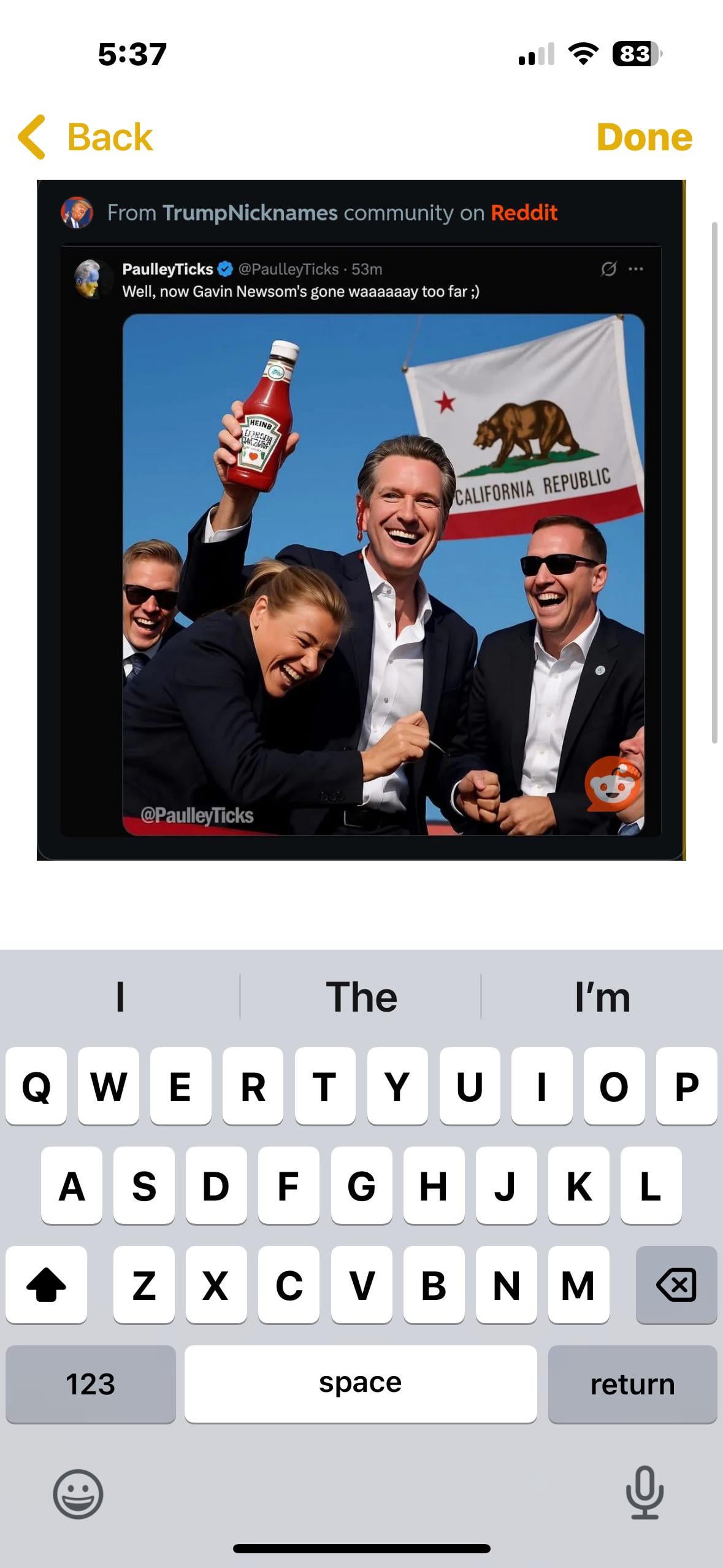Open the embedded Reddit image attachment
This screenshot has width=723, height=1568.
click(x=361, y=520)
